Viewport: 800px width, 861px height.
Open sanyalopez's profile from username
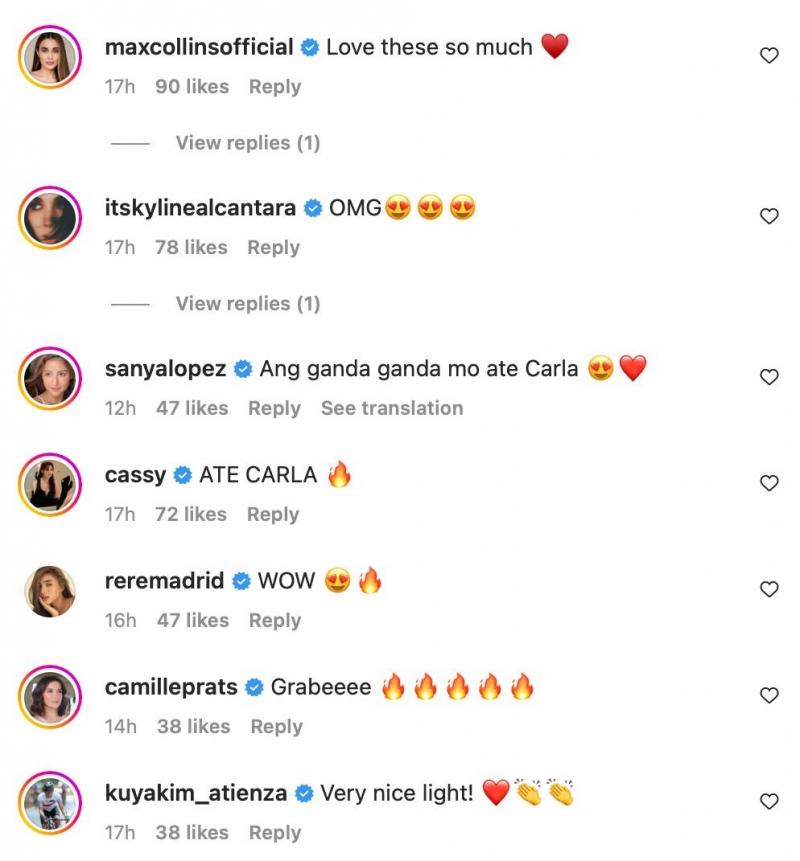pos(165,368)
